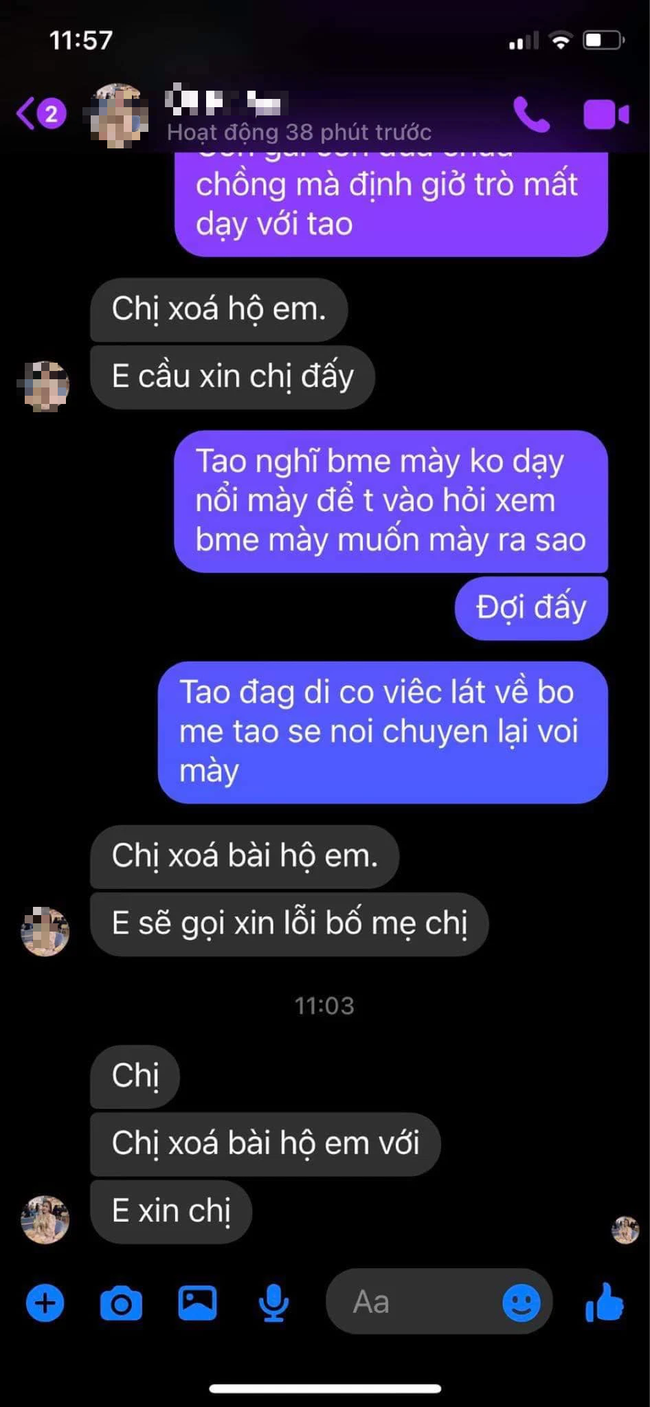Open the camera to take a photo
The height and width of the screenshot is (1407, 650).
pyautogui.click(x=121, y=1303)
